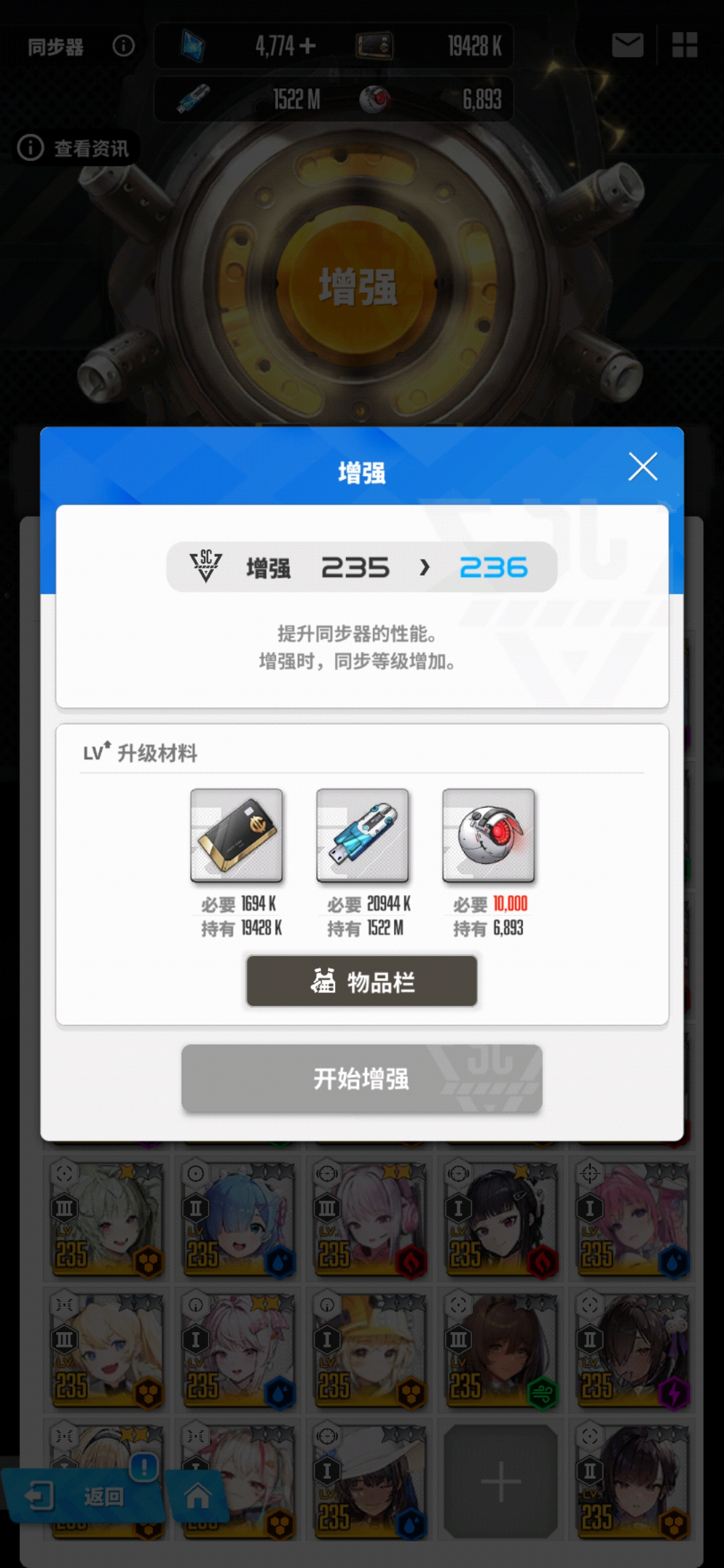Open the grid menu
Image resolution: width=724 pixels, height=1568 pixels.
pyautogui.click(x=684, y=46)
